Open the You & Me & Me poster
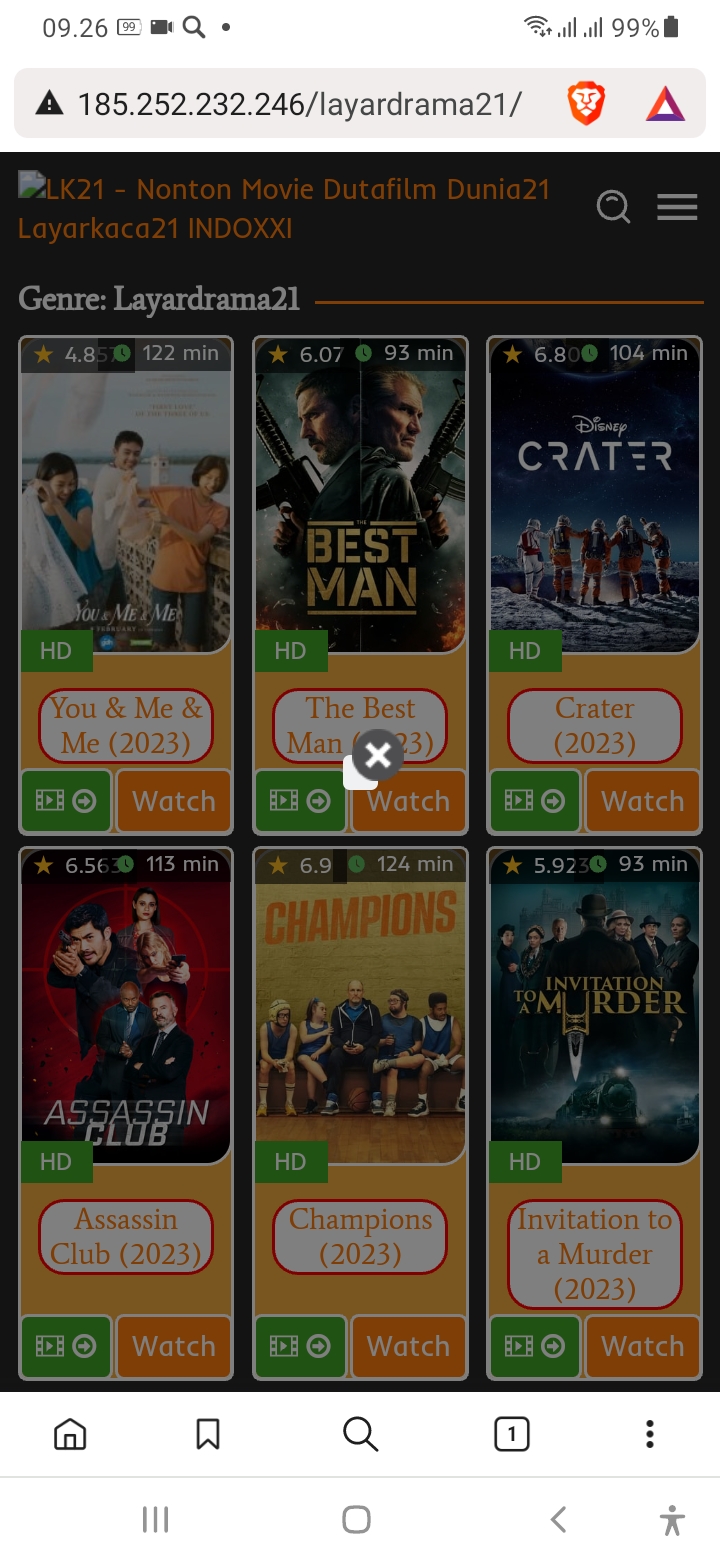The height and width of the screenshot is (1560, 720). [x=126, y=500]
